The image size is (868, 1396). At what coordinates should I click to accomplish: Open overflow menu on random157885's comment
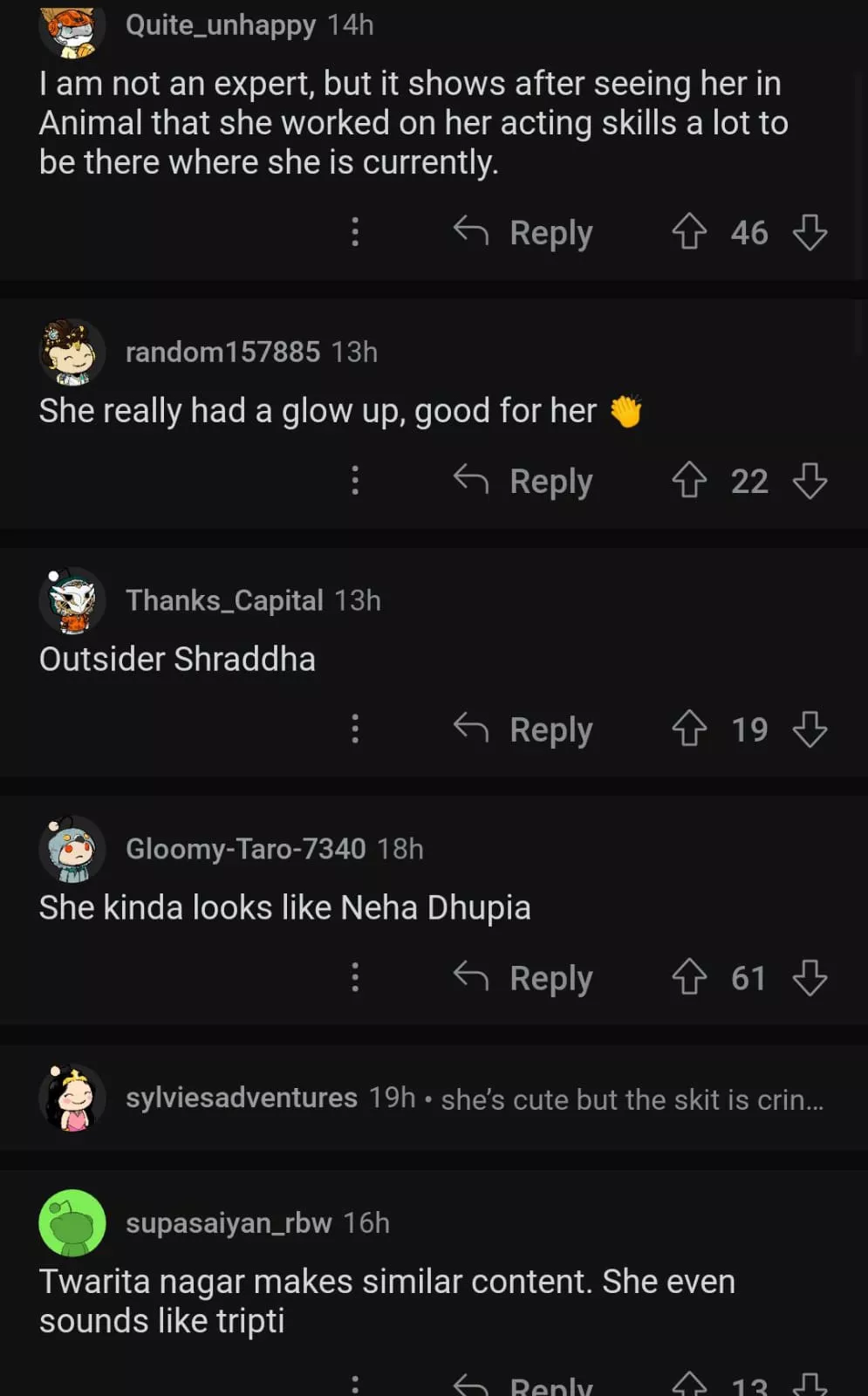click(x=355, y=481)
